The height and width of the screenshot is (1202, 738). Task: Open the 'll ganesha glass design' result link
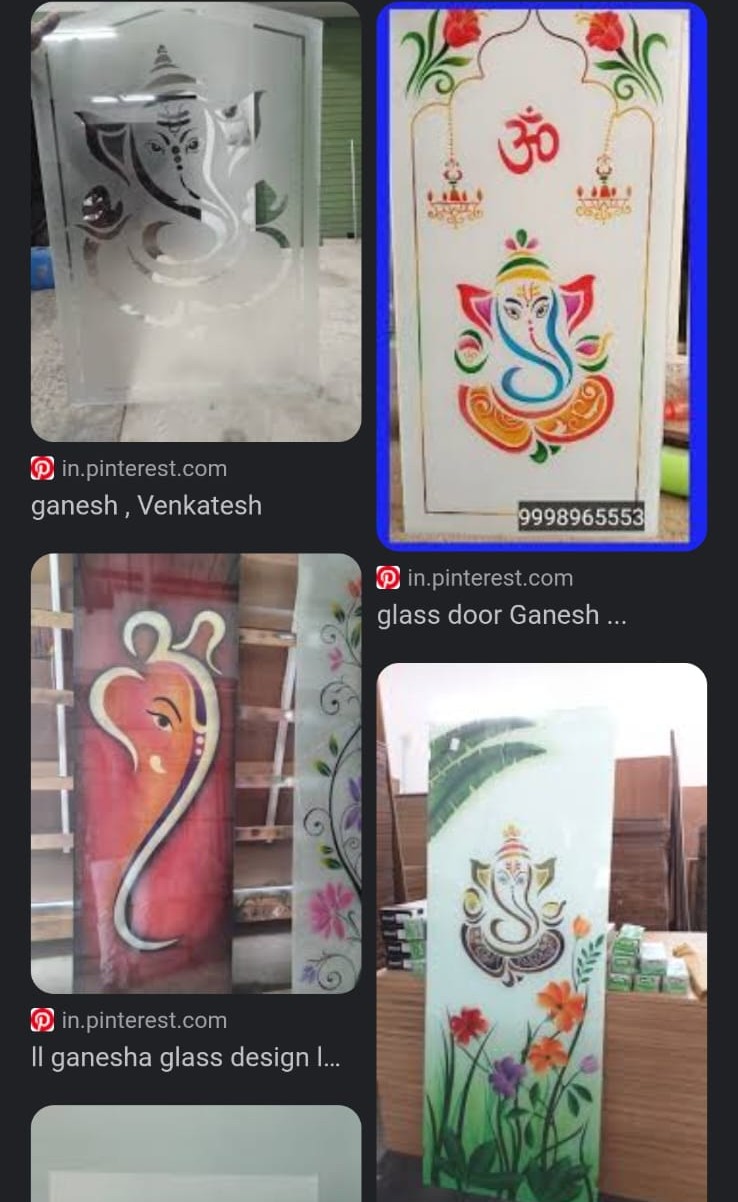186,1057
